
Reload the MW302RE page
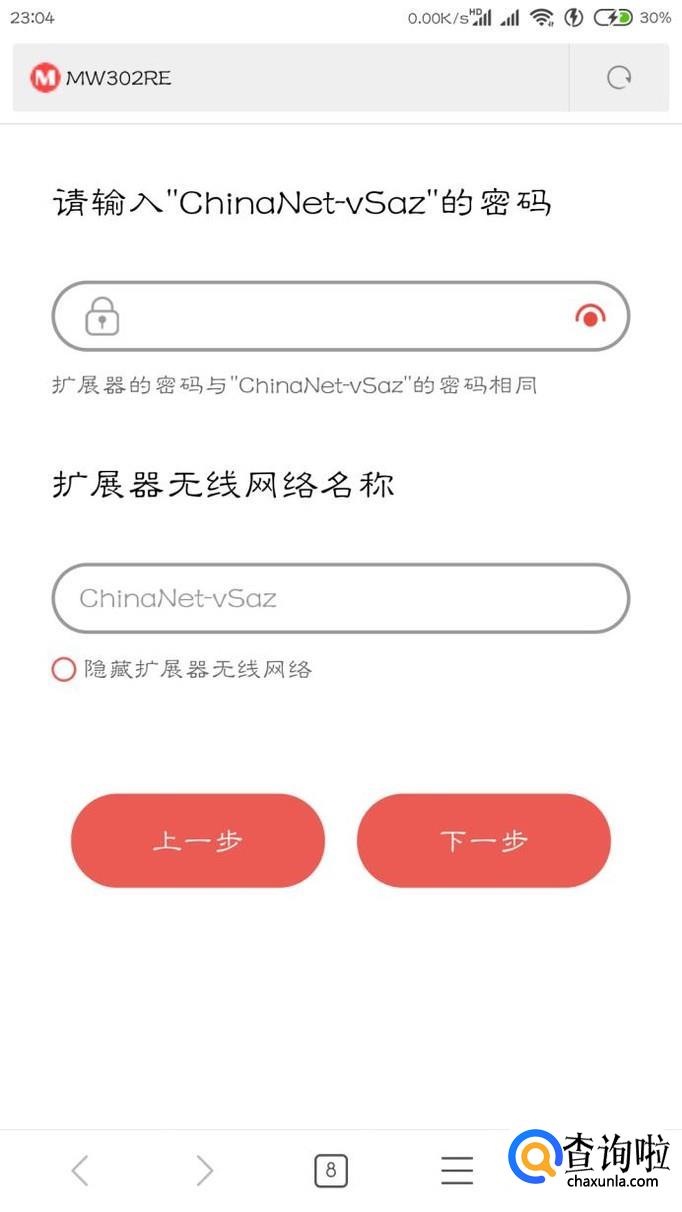pyautogui.click(x=619, y=77)
